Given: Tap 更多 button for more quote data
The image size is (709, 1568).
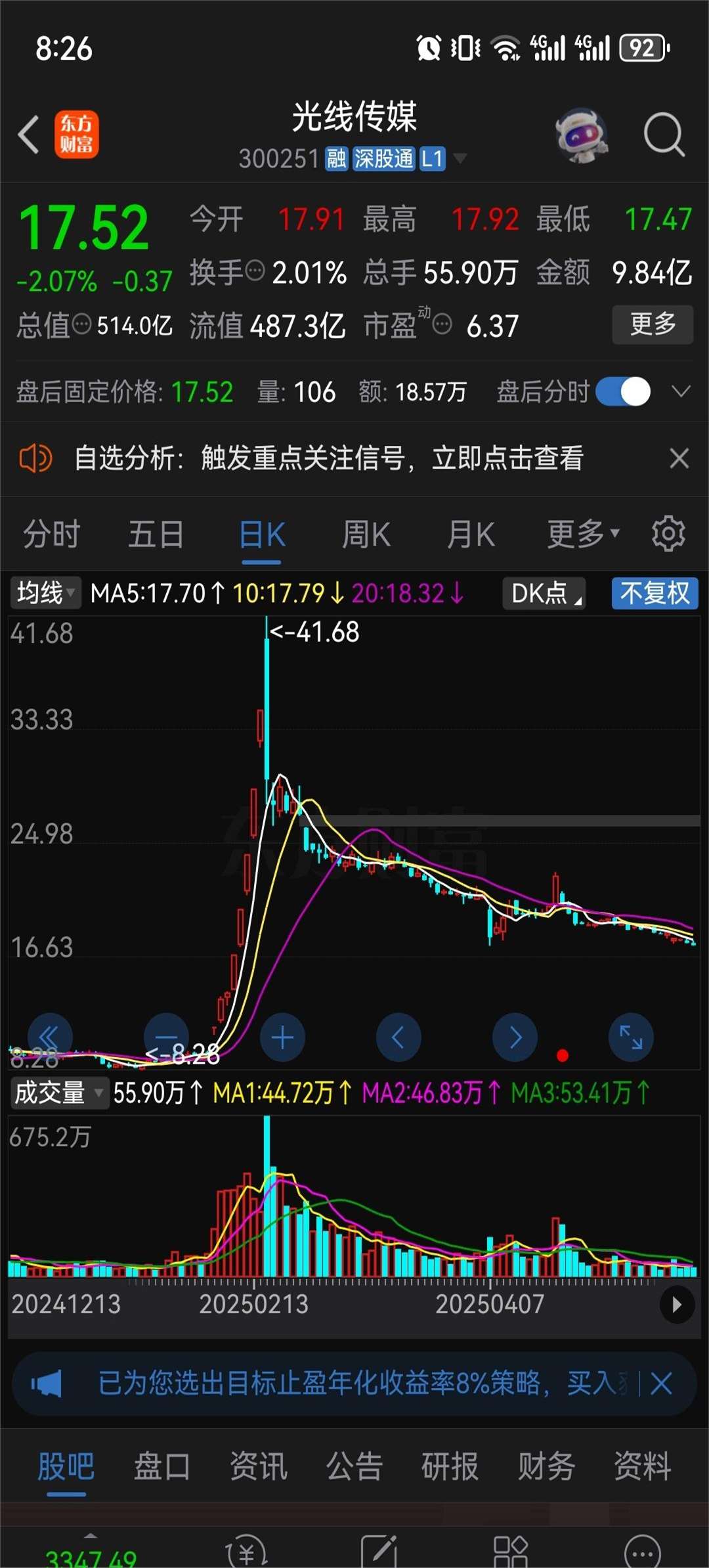Looking at the screenshot, I should pyautogui.click(x=653, y=324).
